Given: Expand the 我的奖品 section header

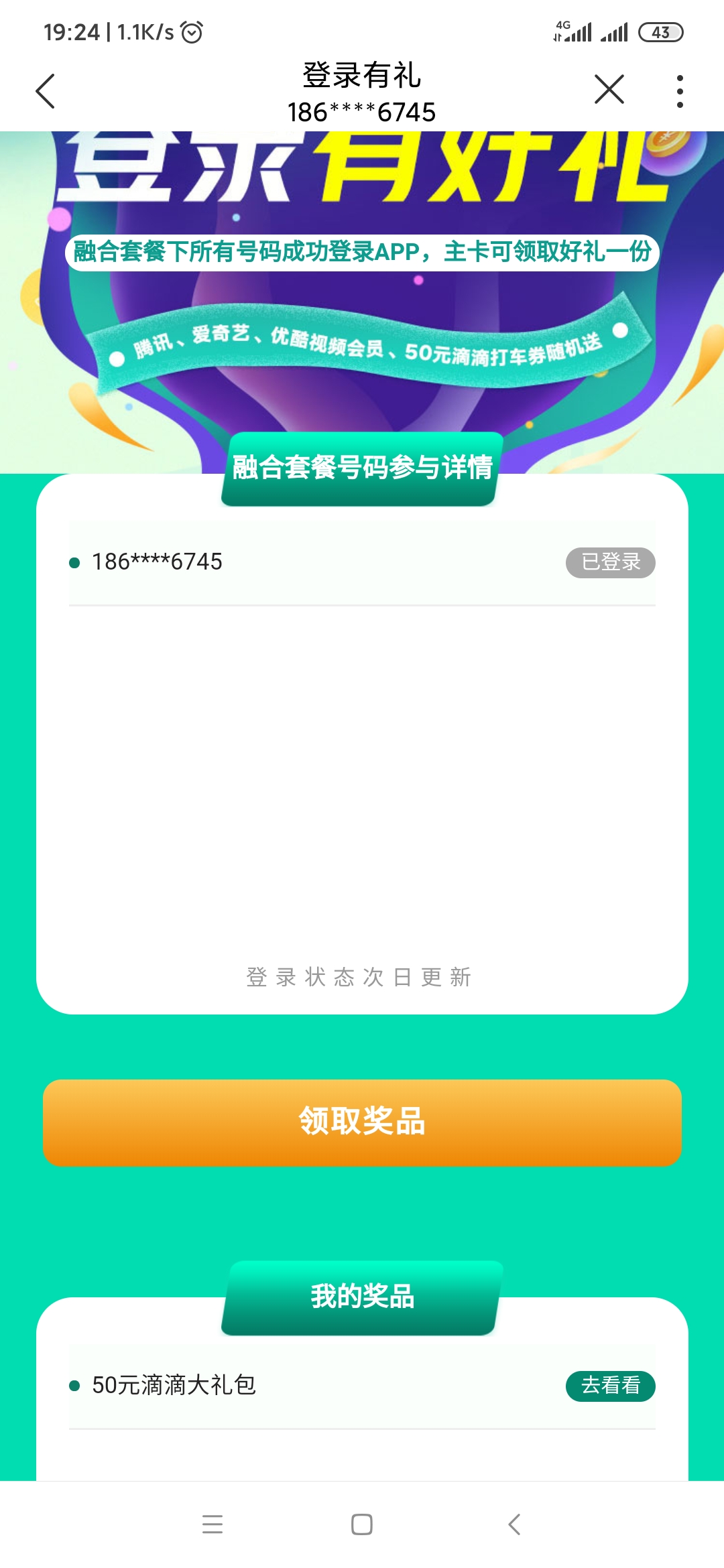Looking at the screenshot, I should [x=362, y=1299].
